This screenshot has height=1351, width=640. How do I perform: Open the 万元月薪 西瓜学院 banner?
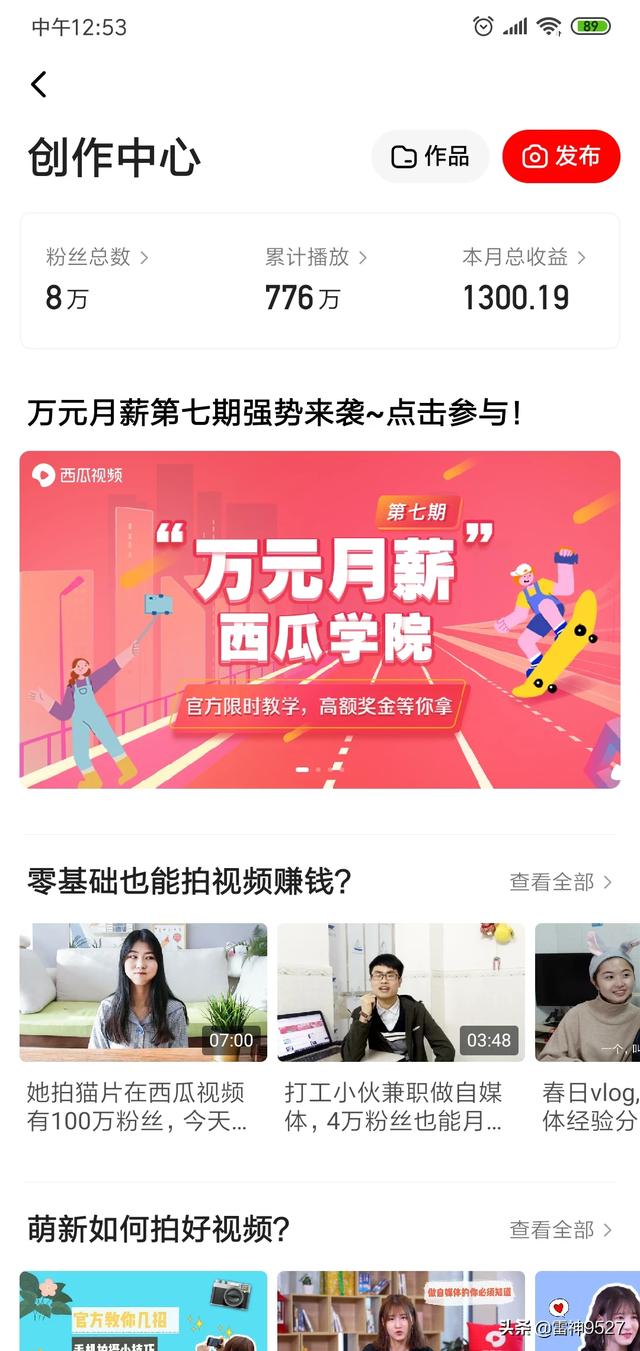[x=320, y=619]
